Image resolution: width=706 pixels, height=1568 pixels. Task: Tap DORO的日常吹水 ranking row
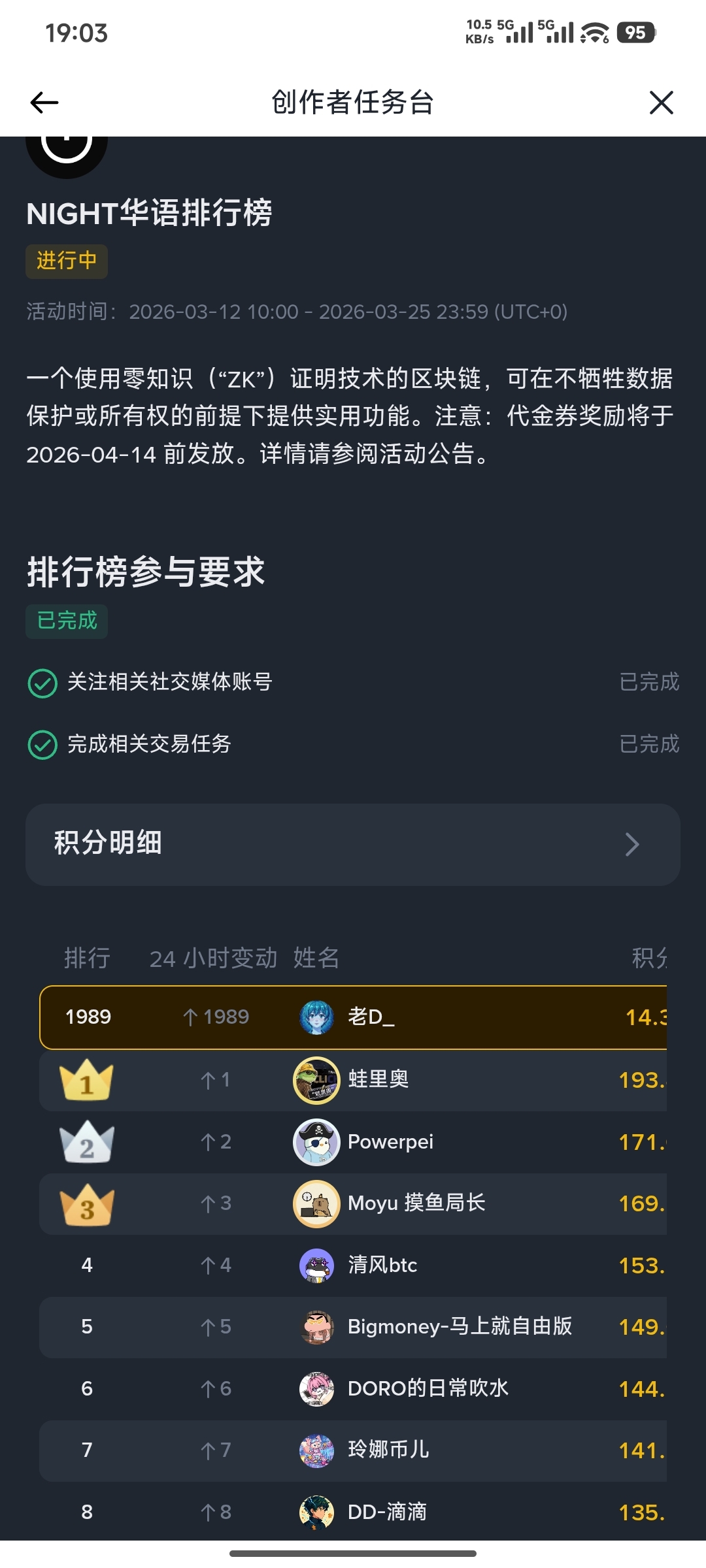428,1389
